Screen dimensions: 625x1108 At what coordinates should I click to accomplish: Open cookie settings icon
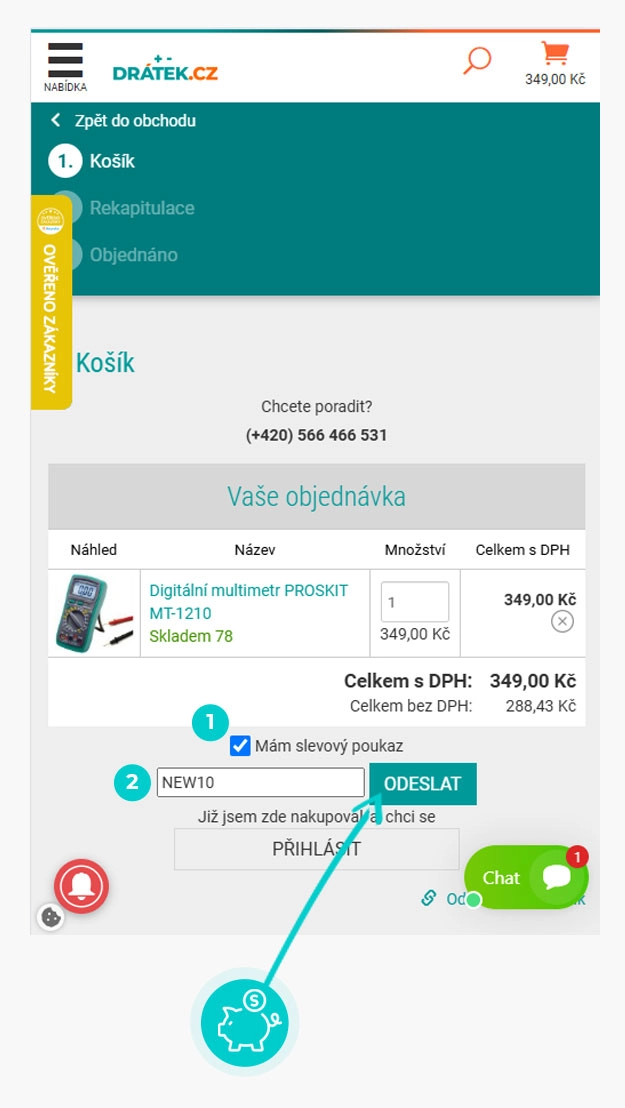[50, 916]
